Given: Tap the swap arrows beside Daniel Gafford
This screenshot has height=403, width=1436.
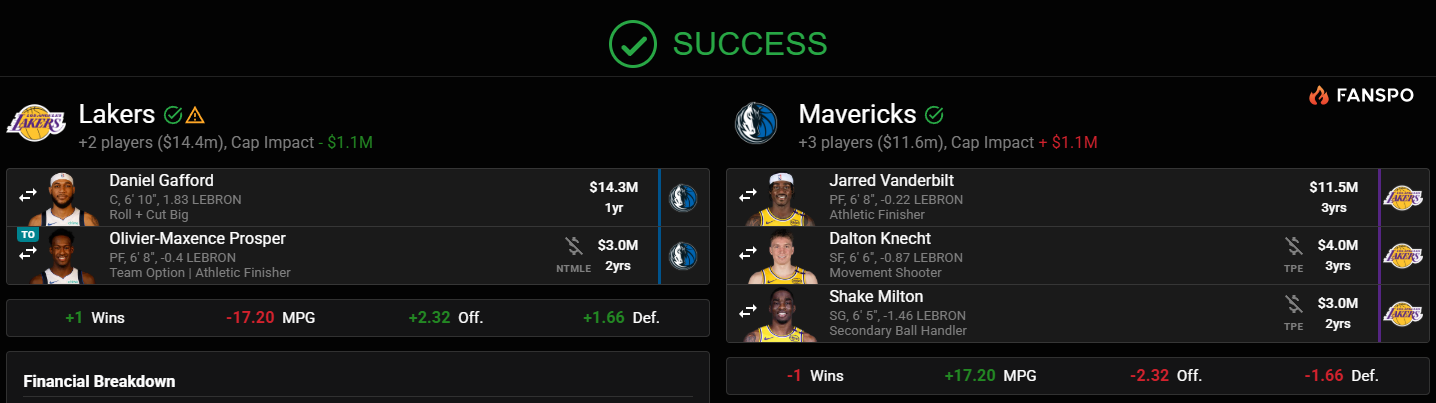Looking at the screenshot, I should 27,196.
